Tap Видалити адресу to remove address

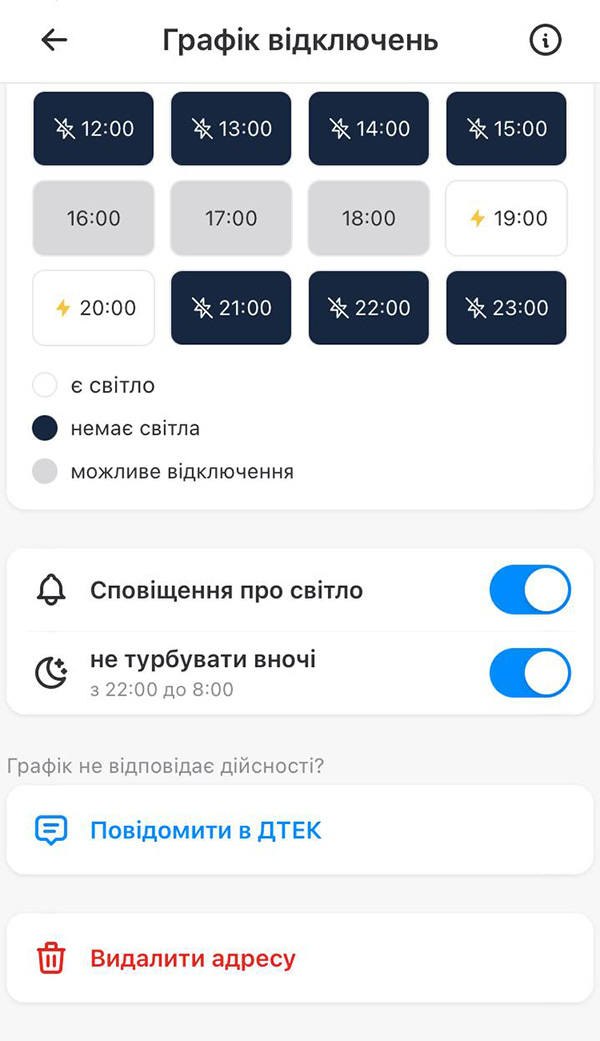[x=192, y=959]
